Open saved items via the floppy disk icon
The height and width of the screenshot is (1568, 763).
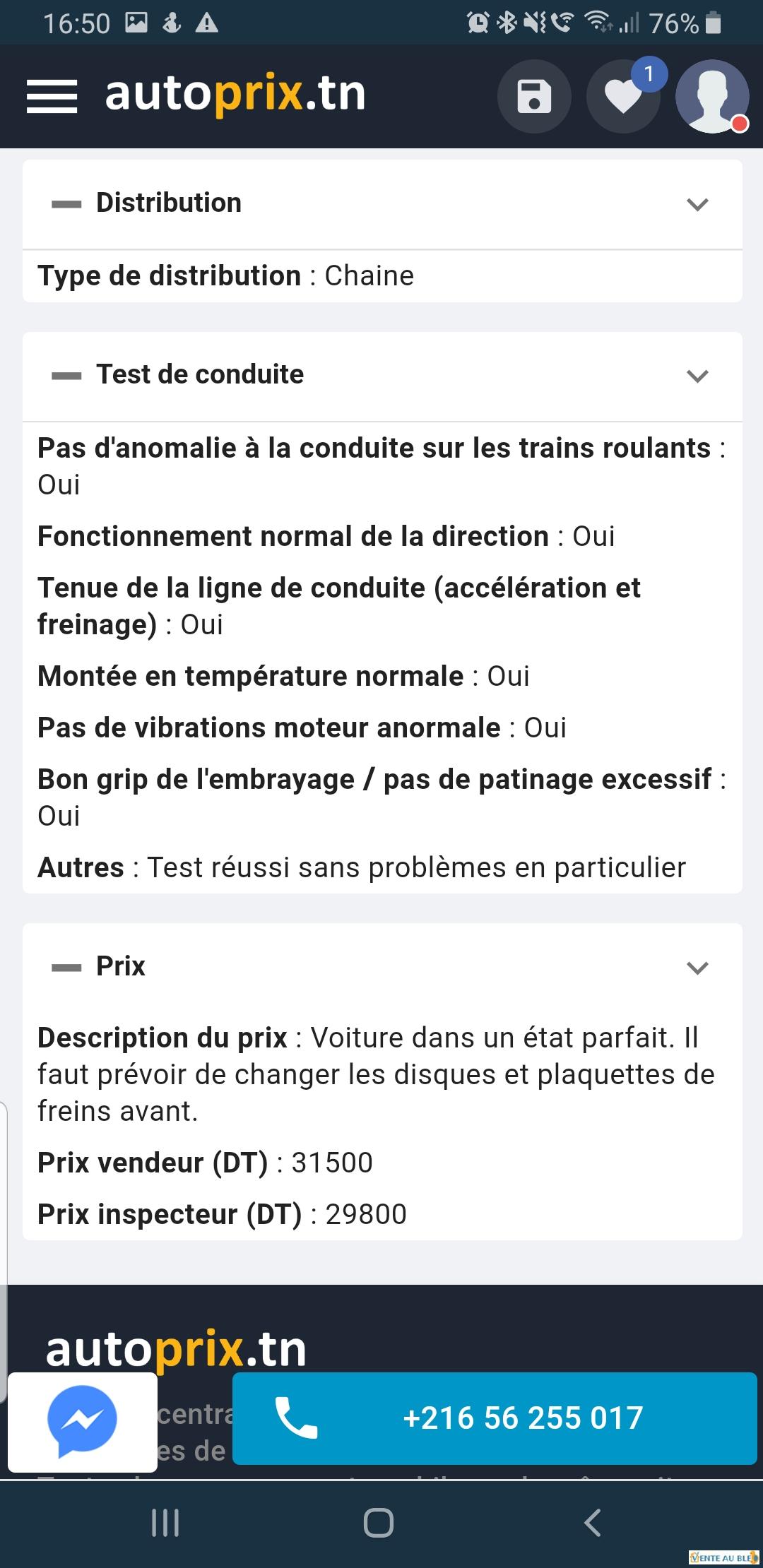click(534, 97)
